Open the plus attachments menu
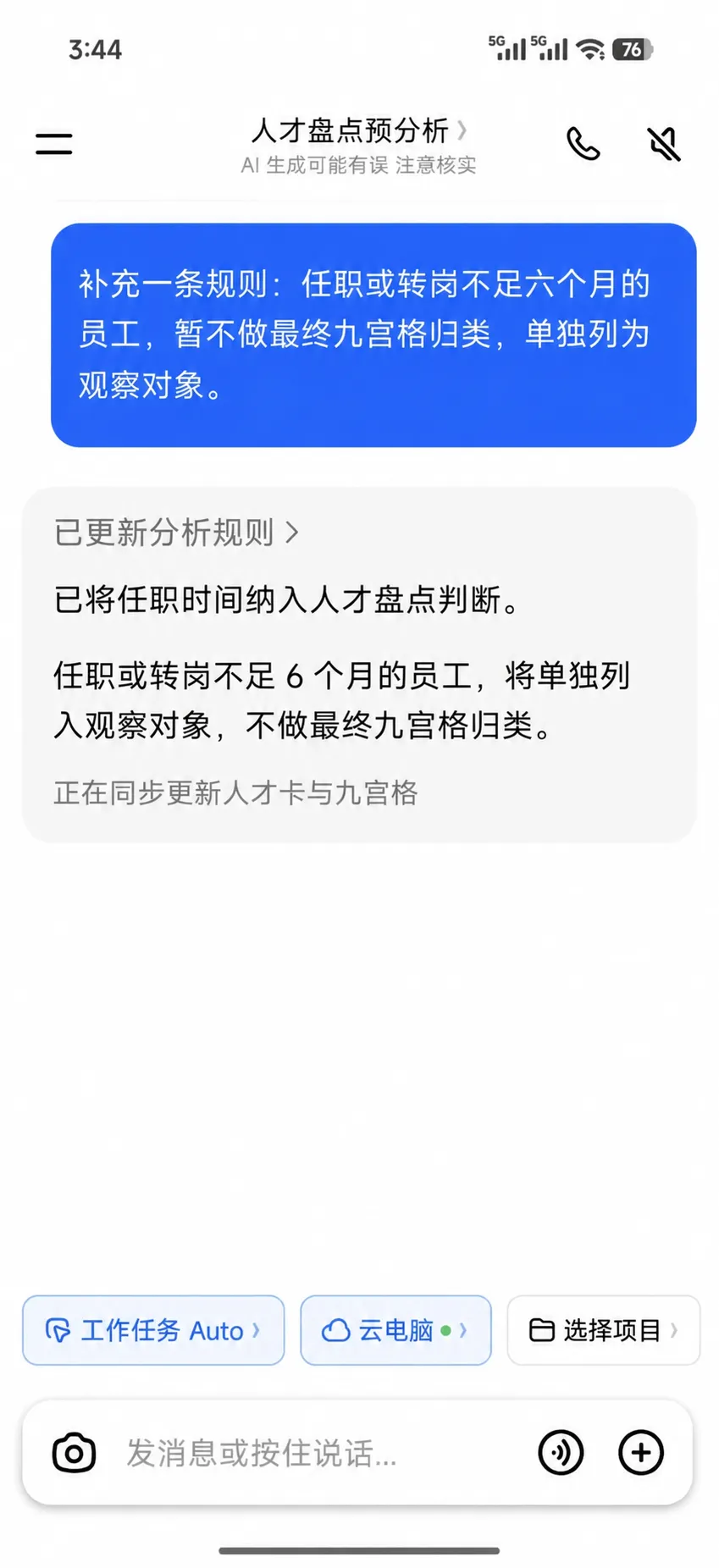Screen dimensions: 719x1568 [x=641, y=1453]
